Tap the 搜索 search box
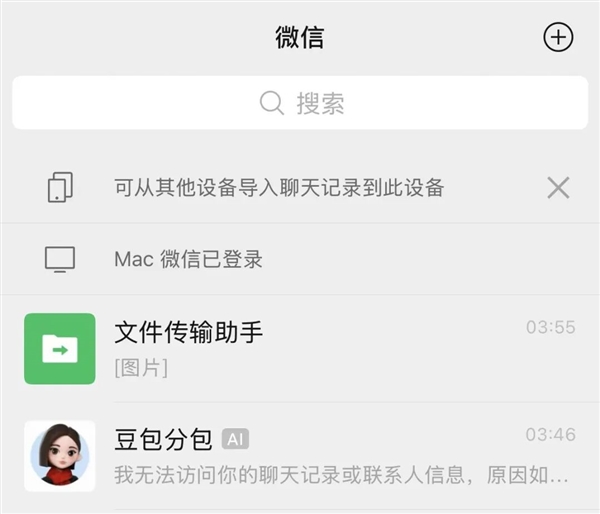 300,103
